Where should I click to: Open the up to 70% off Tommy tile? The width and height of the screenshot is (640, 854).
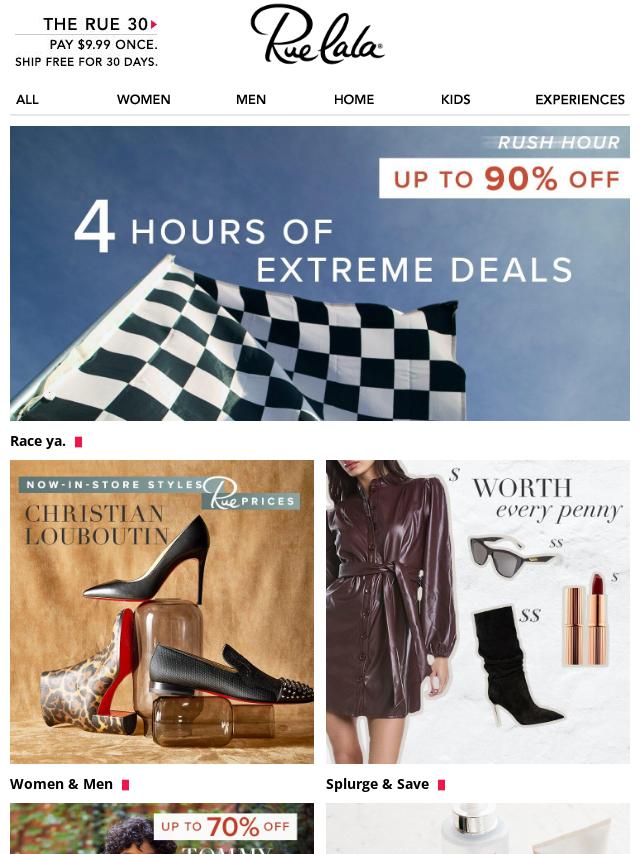click(162, 828)
